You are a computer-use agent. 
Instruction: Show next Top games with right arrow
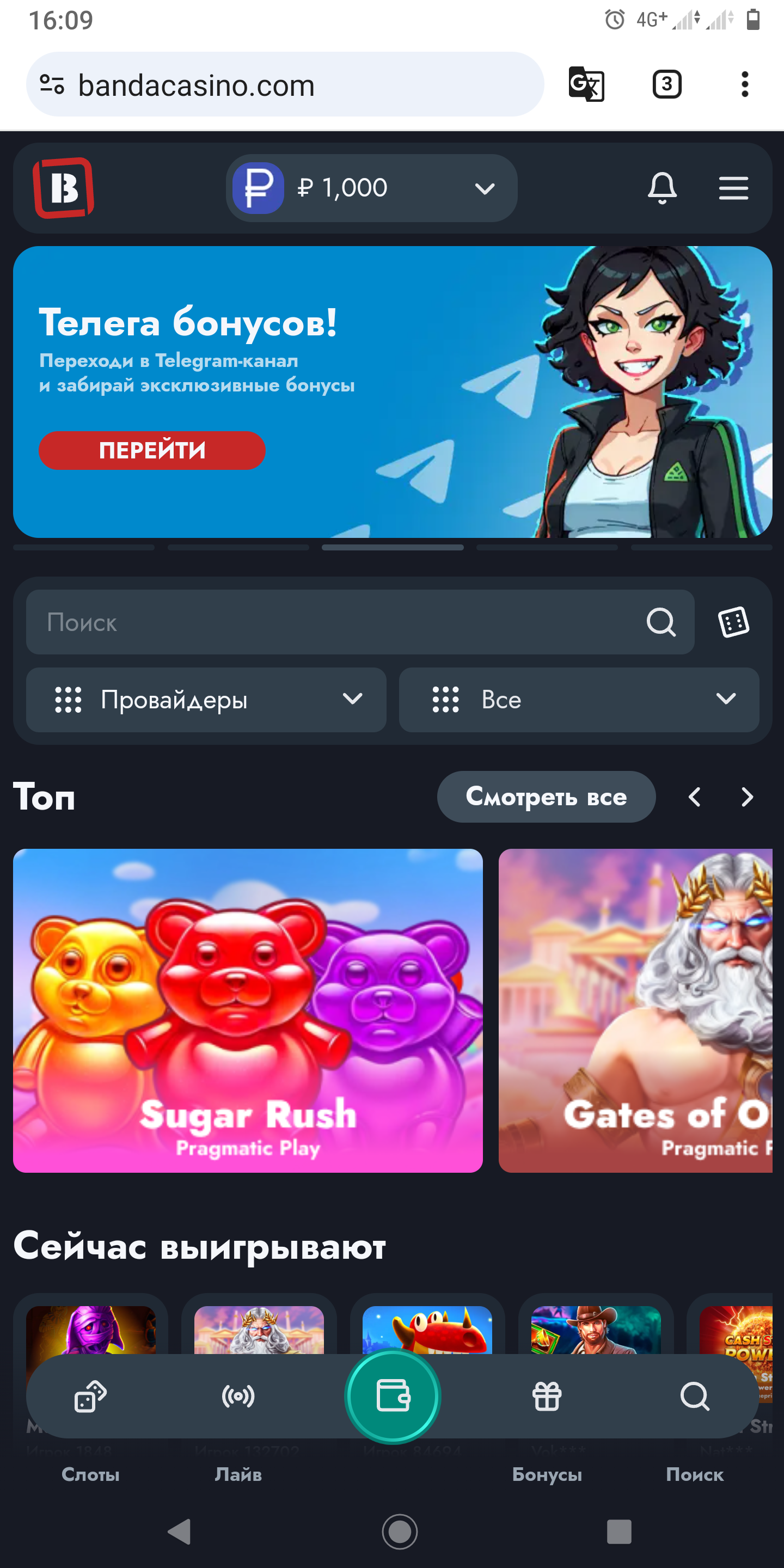[747, 797]
